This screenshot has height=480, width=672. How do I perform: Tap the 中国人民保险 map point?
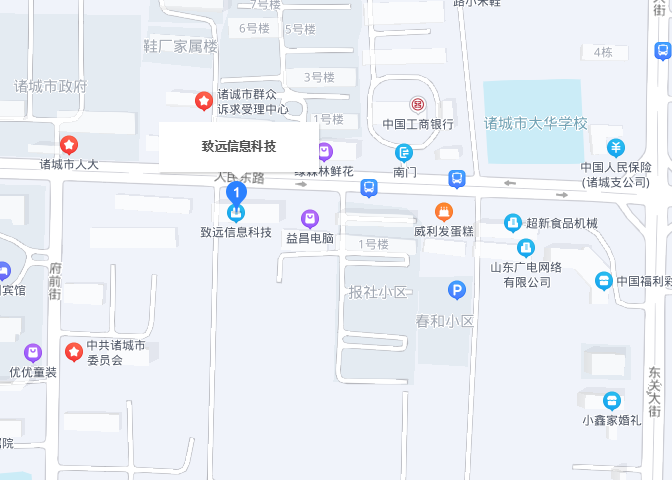[x=616, y=147]
